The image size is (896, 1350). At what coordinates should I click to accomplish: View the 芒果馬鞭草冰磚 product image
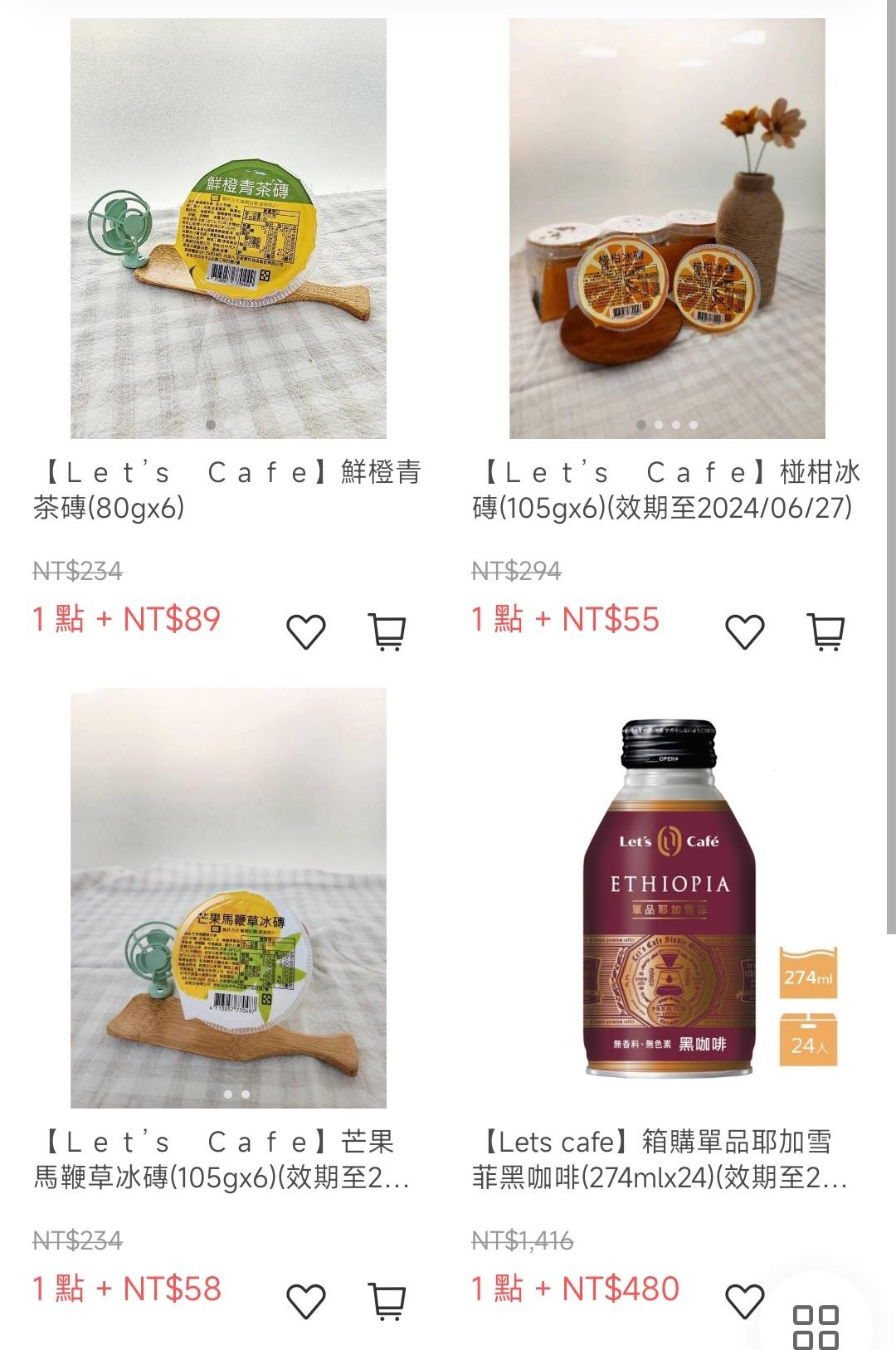pos(228,898)
